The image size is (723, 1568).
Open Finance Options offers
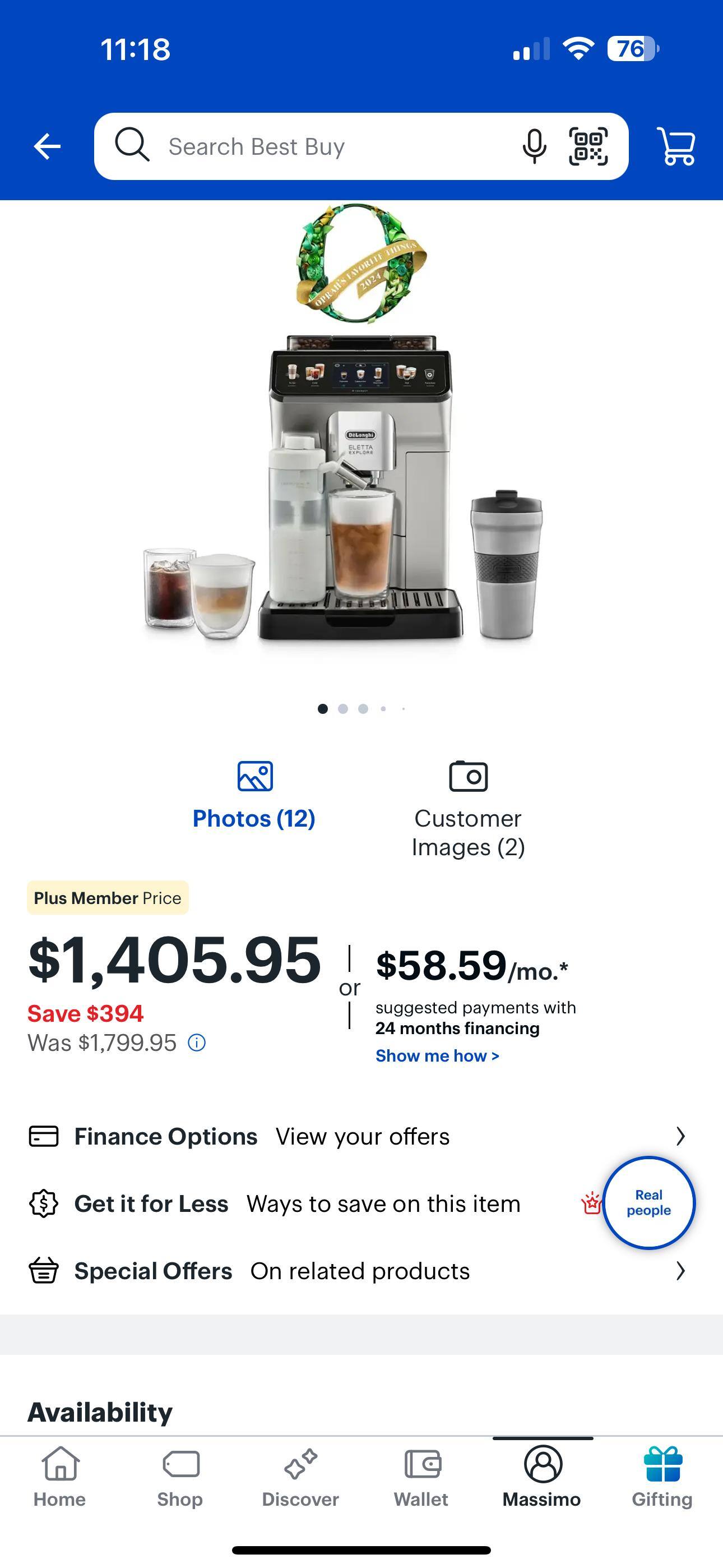click(359, 1136)
